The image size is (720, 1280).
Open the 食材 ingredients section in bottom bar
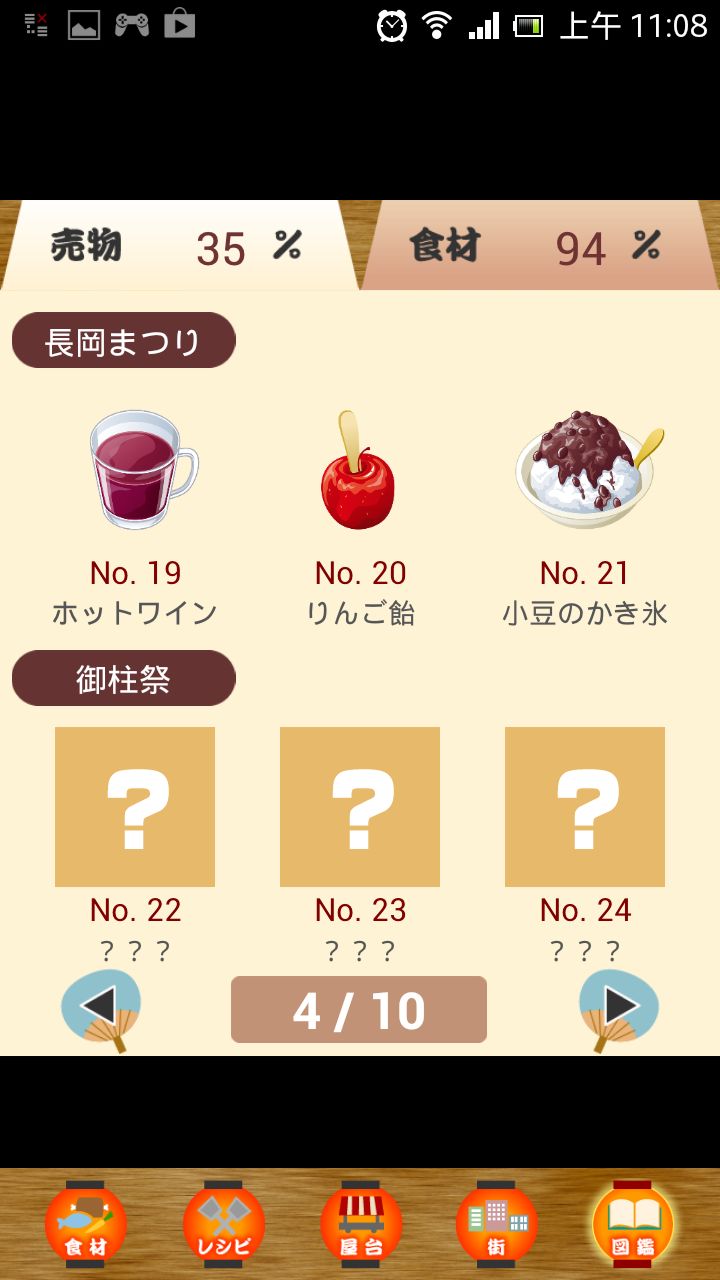click(x=86, y=1224)
